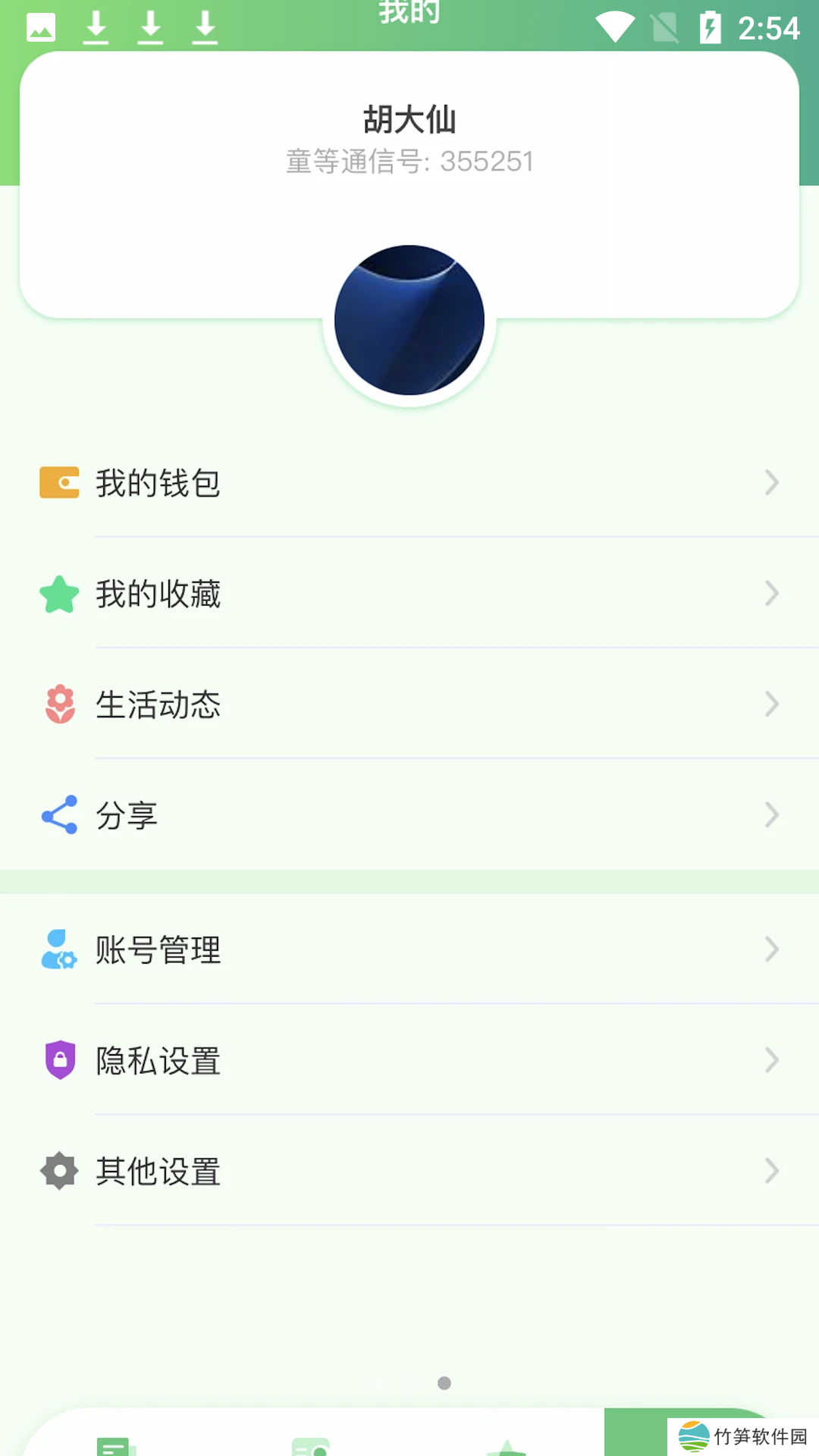
Task: Open 账号管理 account management
Action: tap(409, 949)
